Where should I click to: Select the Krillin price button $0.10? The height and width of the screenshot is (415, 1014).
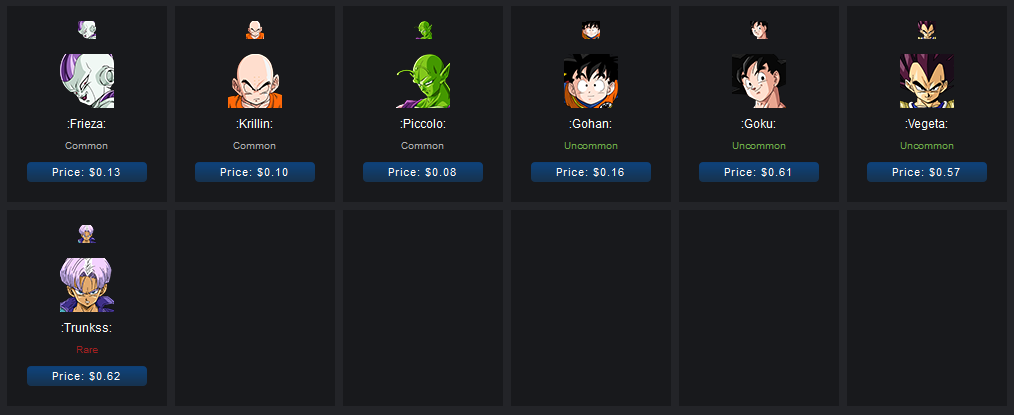coord(255,172)
